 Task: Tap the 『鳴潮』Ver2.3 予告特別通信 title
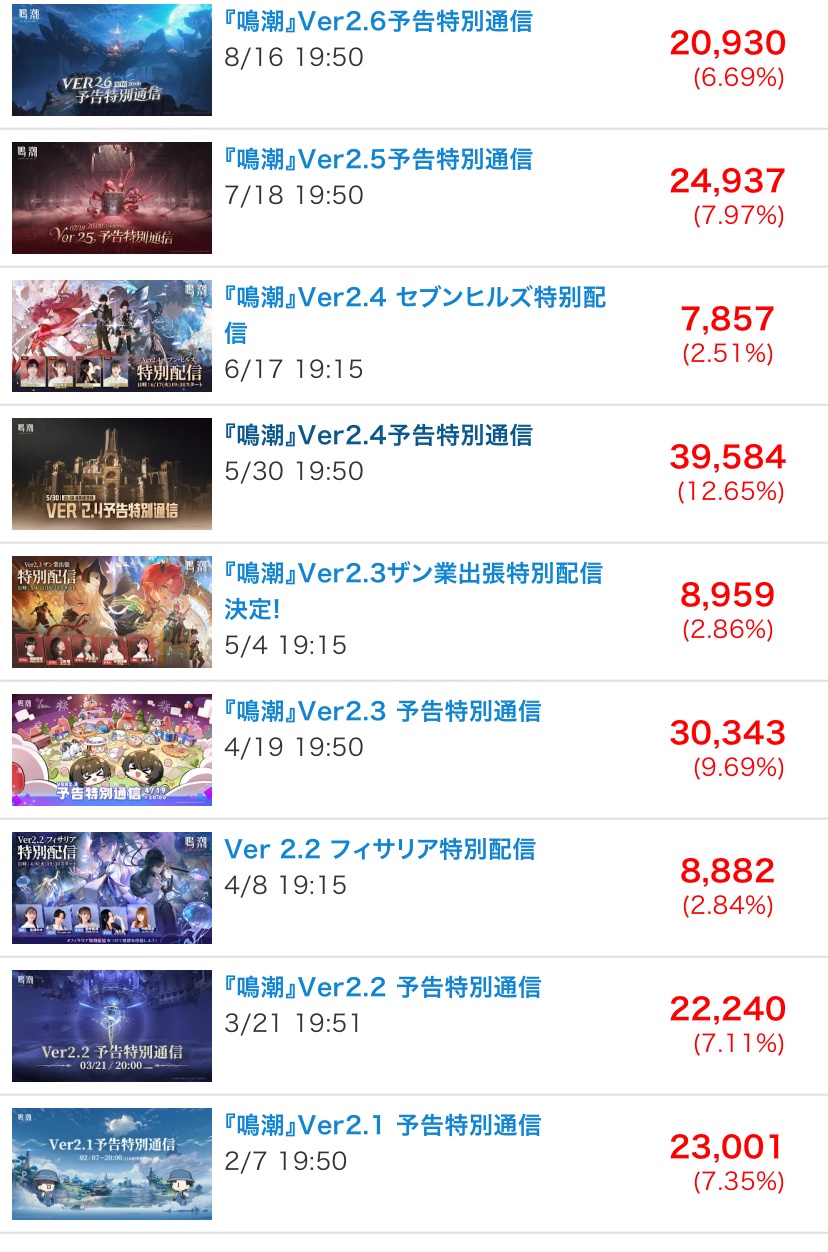point(382,711)
